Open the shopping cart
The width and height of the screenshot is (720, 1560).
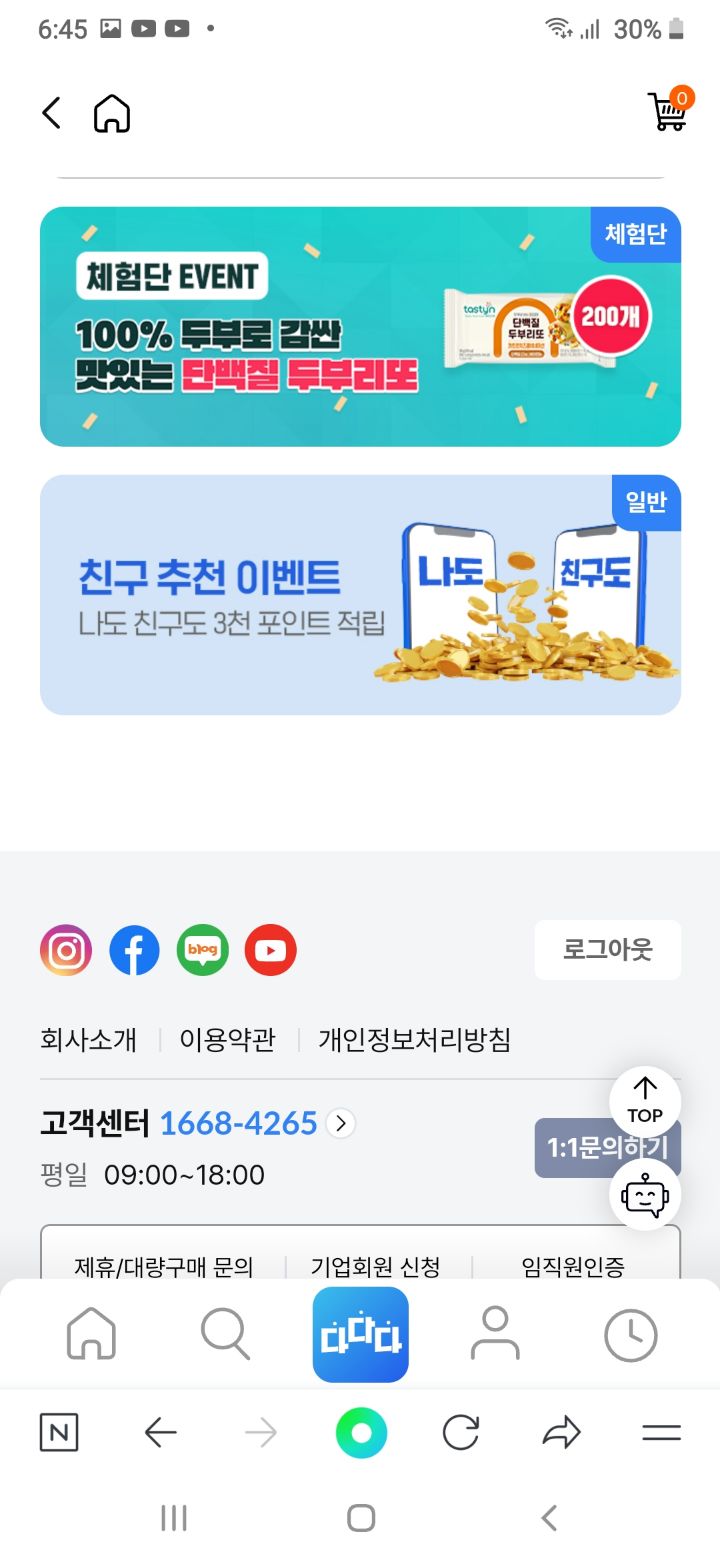pyautogui.click(x=667, y=111)
